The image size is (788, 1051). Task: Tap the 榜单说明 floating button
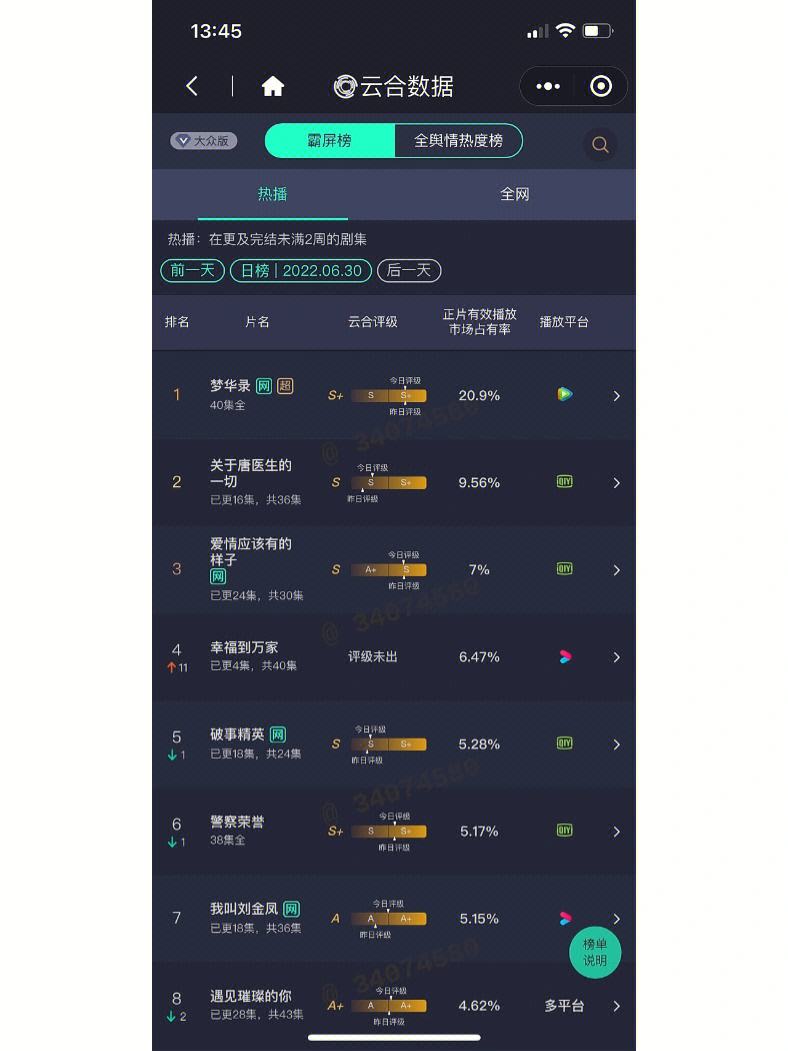pyautogui.click(x=595, y=952)
